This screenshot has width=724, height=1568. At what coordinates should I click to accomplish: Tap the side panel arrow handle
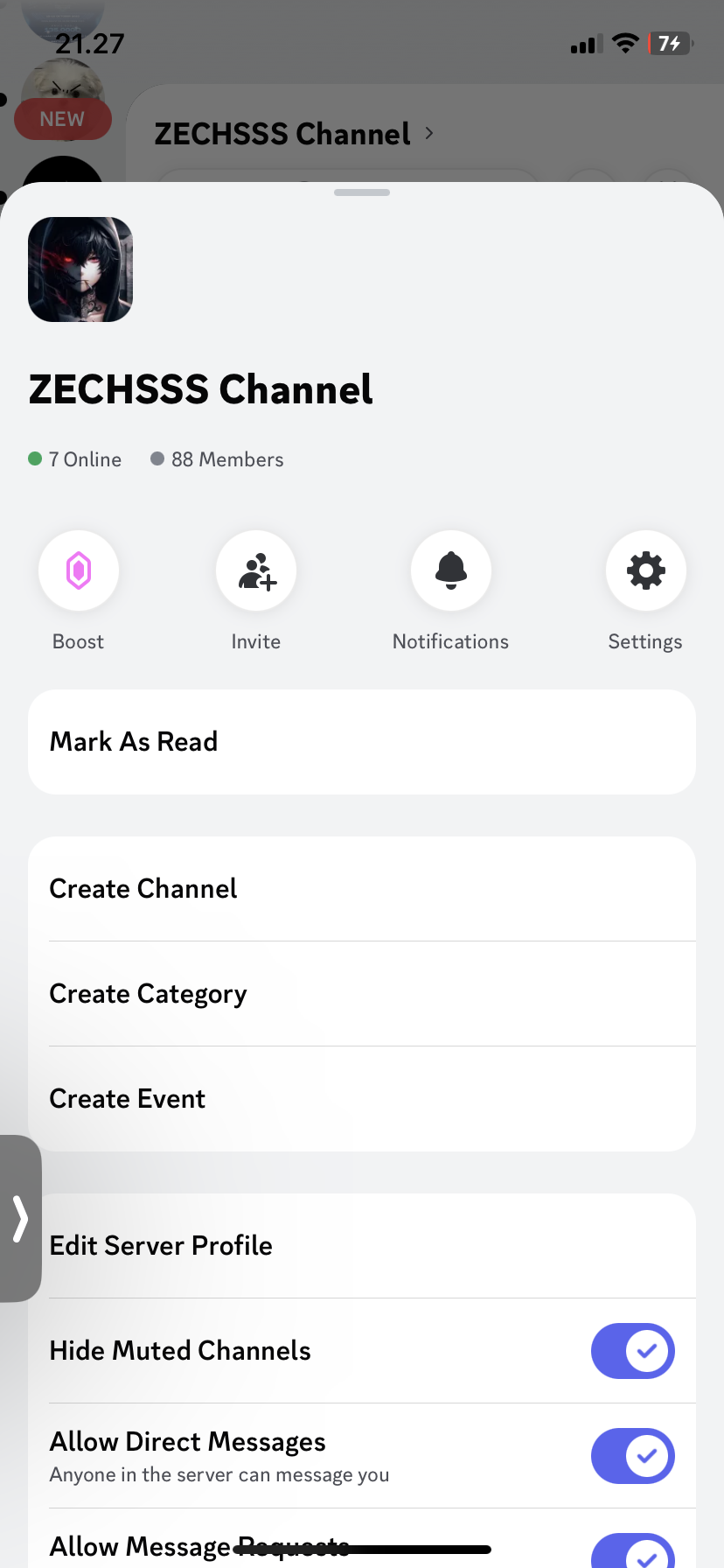[20, 1219]
